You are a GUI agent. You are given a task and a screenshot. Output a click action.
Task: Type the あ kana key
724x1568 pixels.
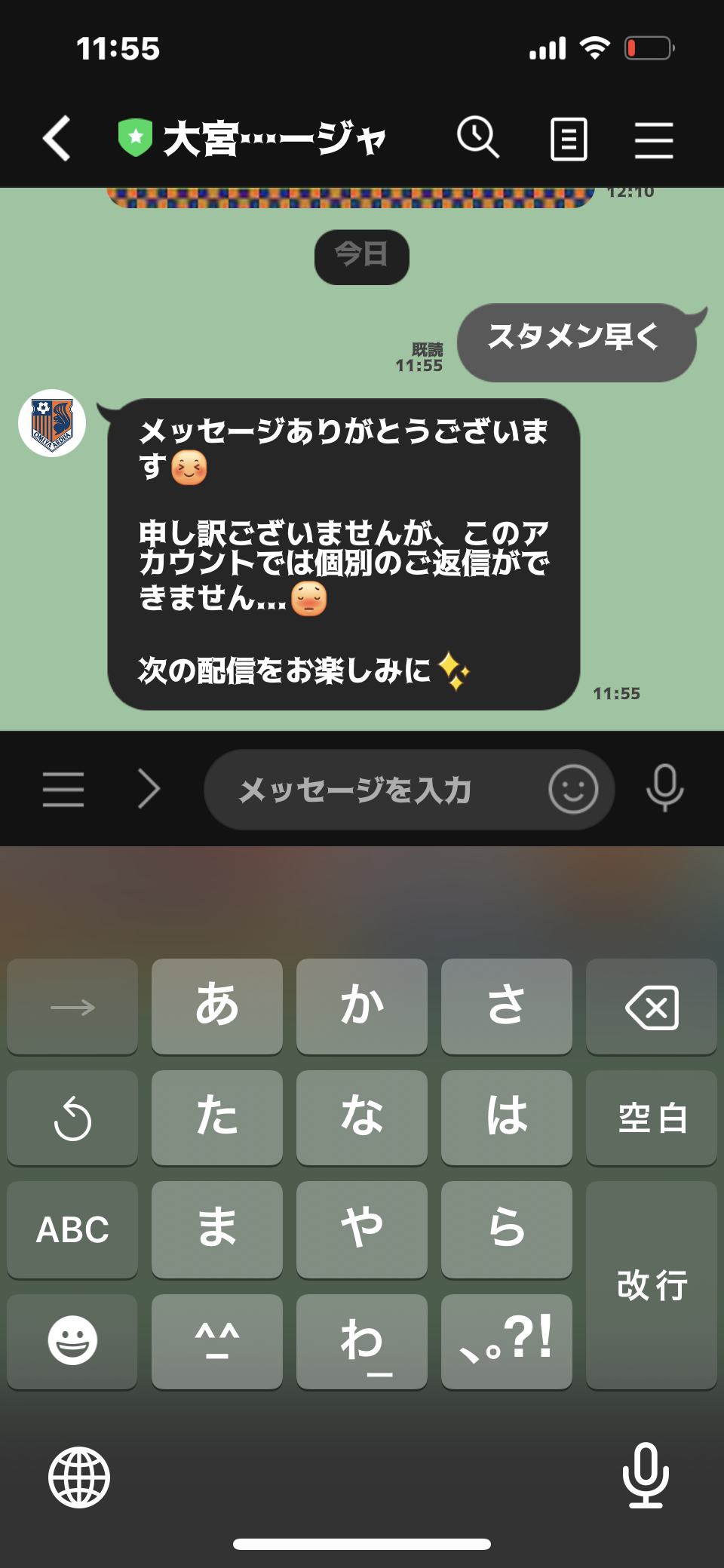[x=217, y=1007]
